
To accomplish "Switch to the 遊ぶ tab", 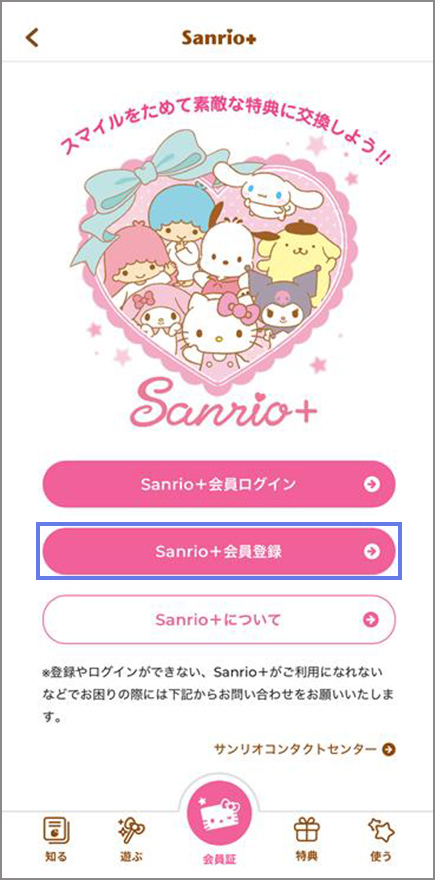I will click(x=131, y=840).
